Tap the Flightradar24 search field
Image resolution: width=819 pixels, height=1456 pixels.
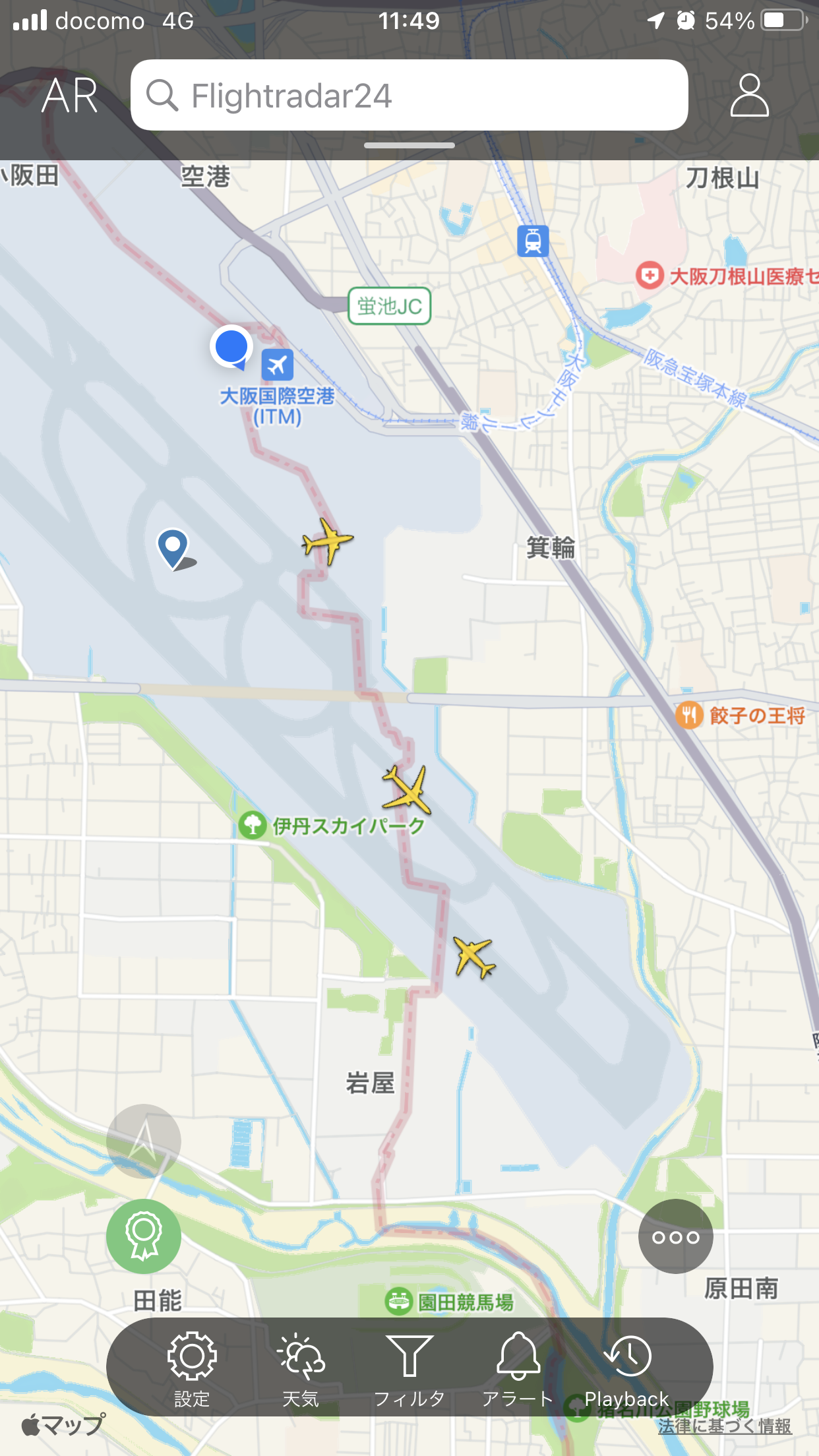click(x=409, y=96)
